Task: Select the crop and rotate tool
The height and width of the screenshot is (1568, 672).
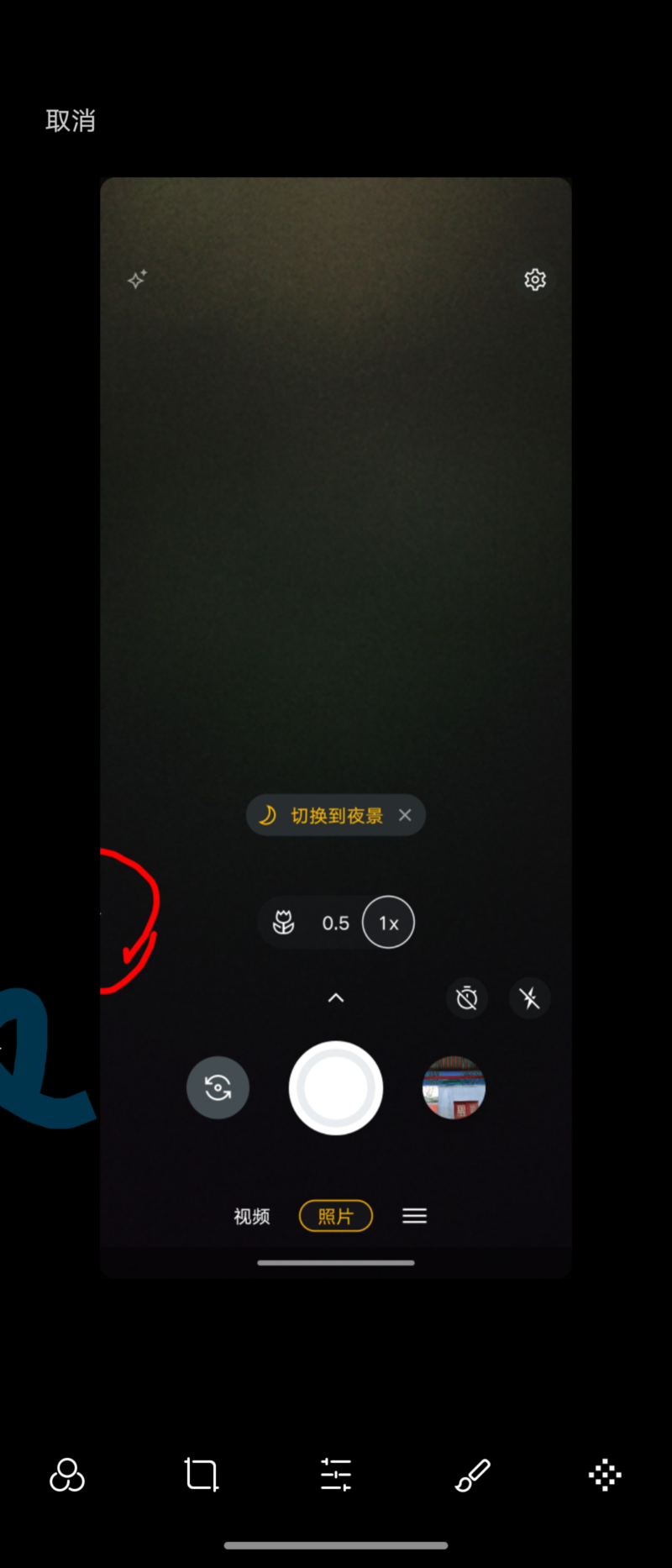Action: pyautogui.click(x=202, y=1475)
